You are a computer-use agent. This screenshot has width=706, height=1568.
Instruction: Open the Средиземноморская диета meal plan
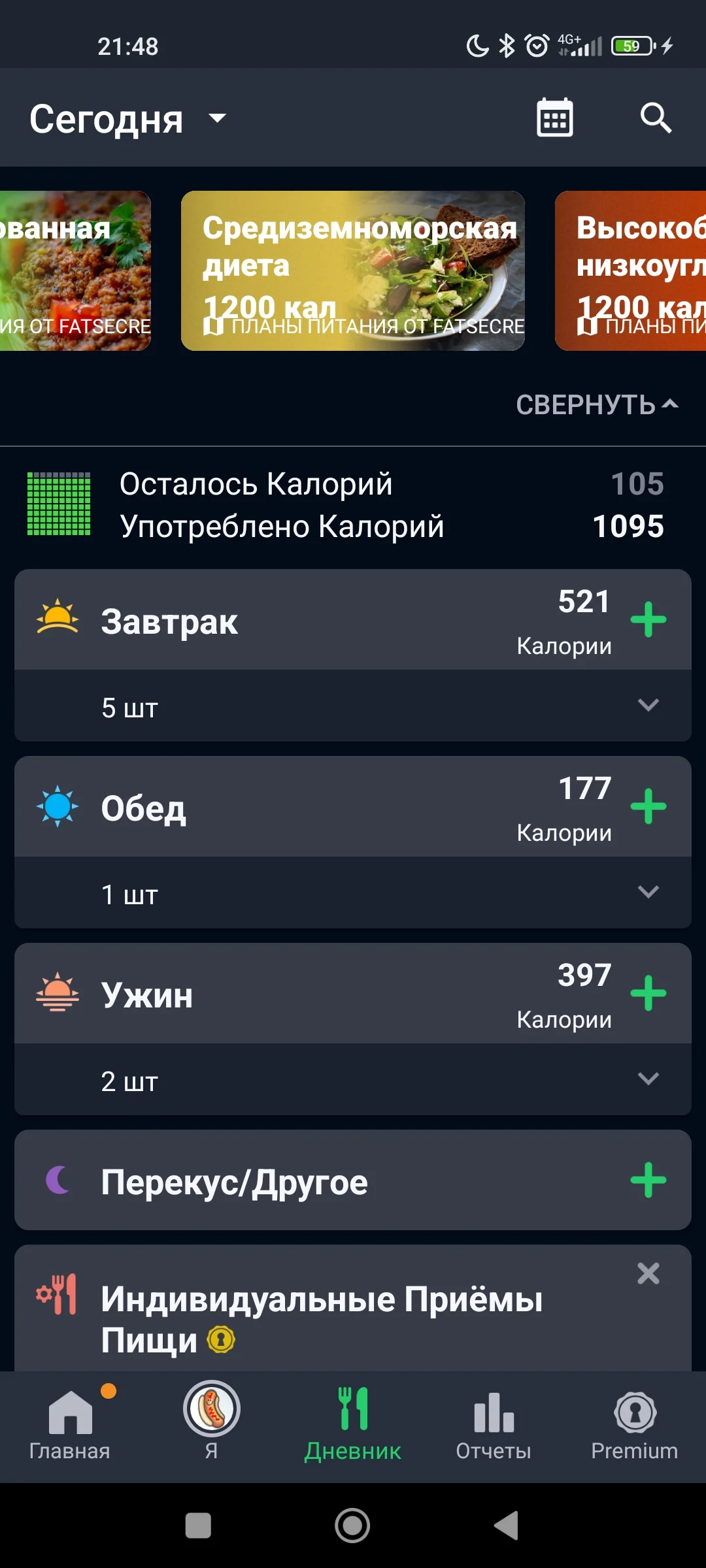pos(352,270)
